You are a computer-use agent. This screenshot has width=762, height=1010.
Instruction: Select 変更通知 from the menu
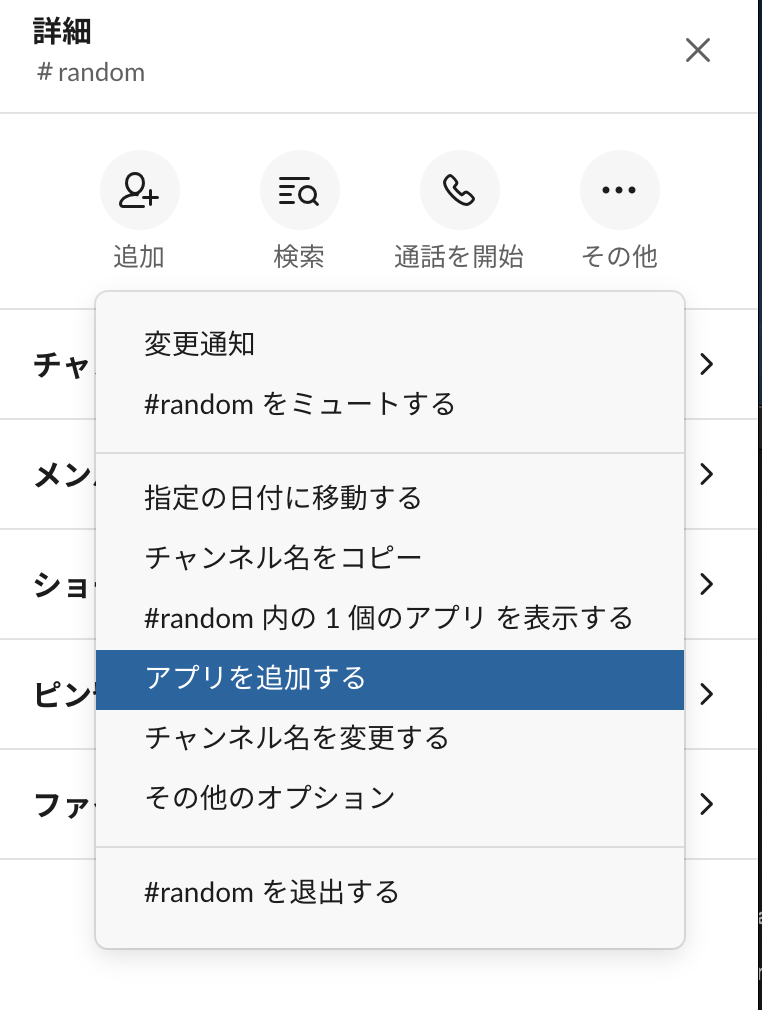tap(200, 344)
